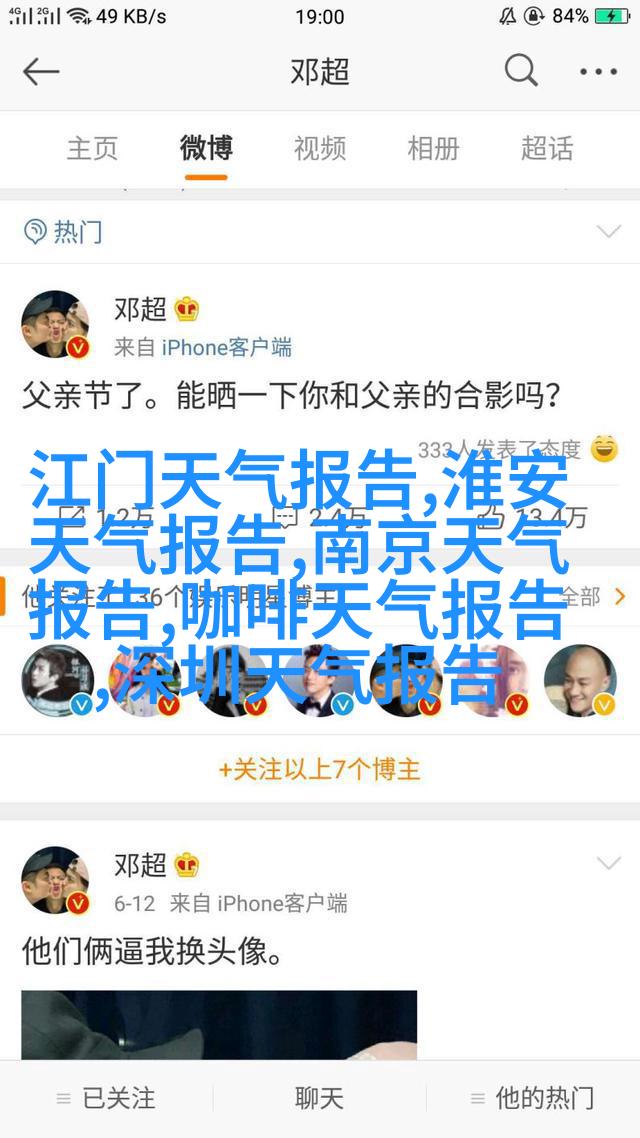
Task: Open the 他们俩逼我换头像 post image
Action: coord(219,1024)
